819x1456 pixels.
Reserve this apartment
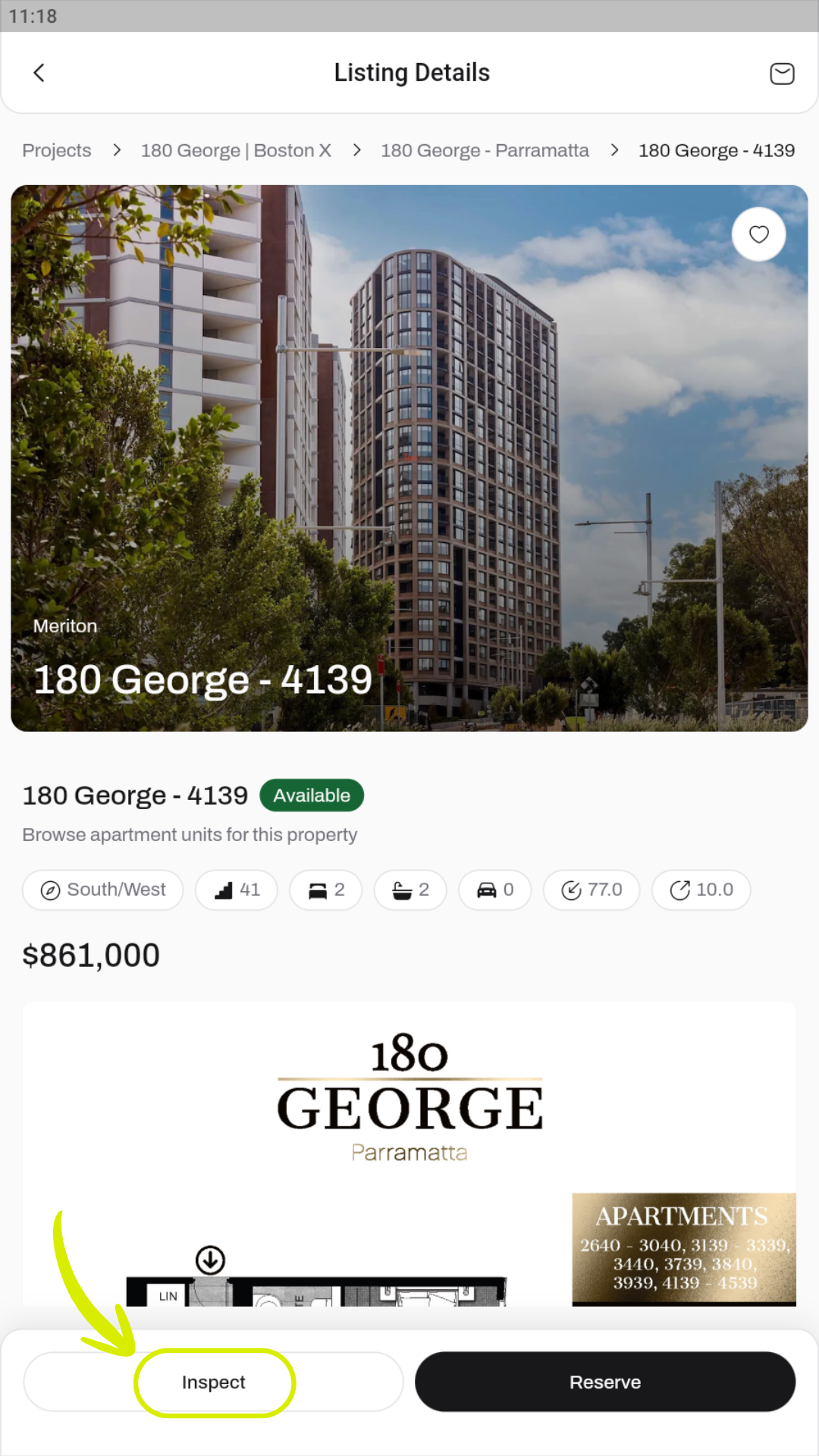click(604, 1382)
